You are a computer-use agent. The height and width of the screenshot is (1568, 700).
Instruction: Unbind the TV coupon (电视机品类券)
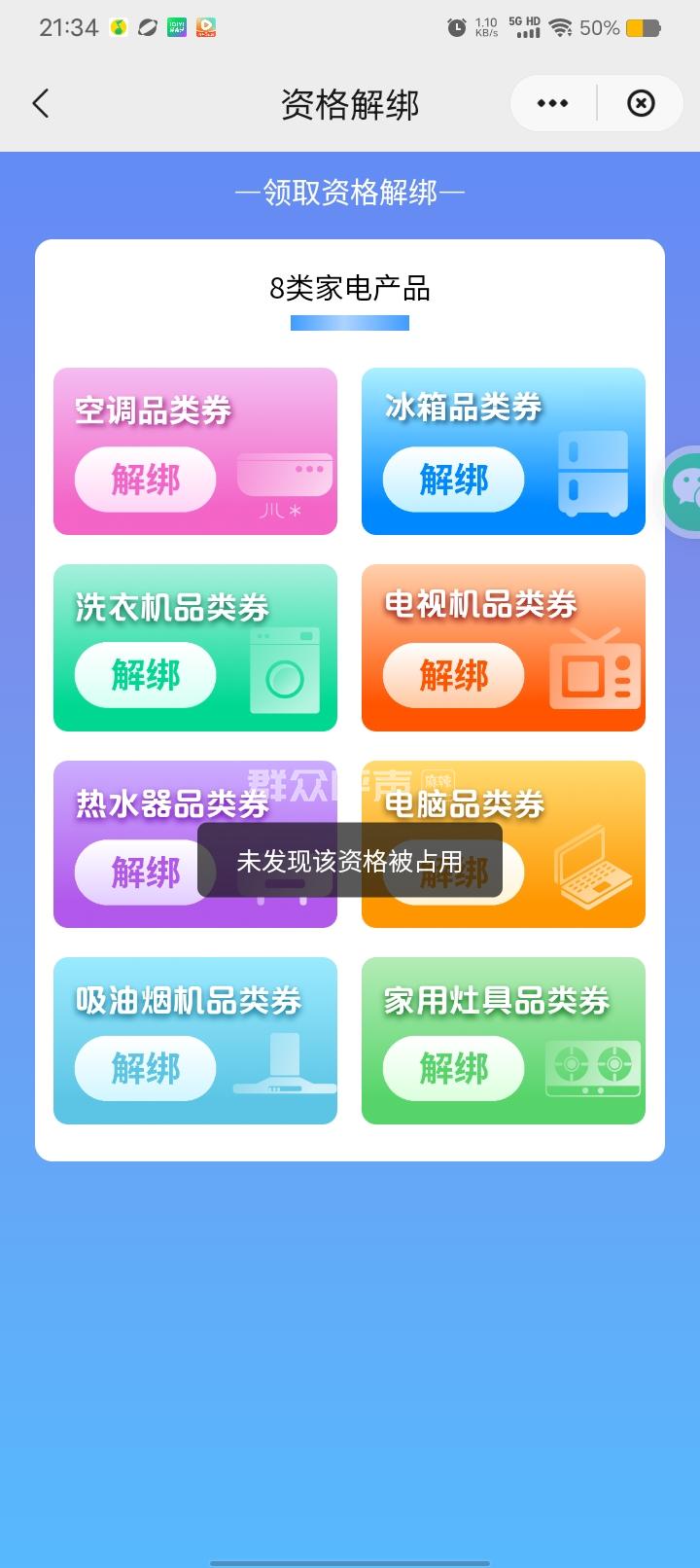click(x=453, y=675)
